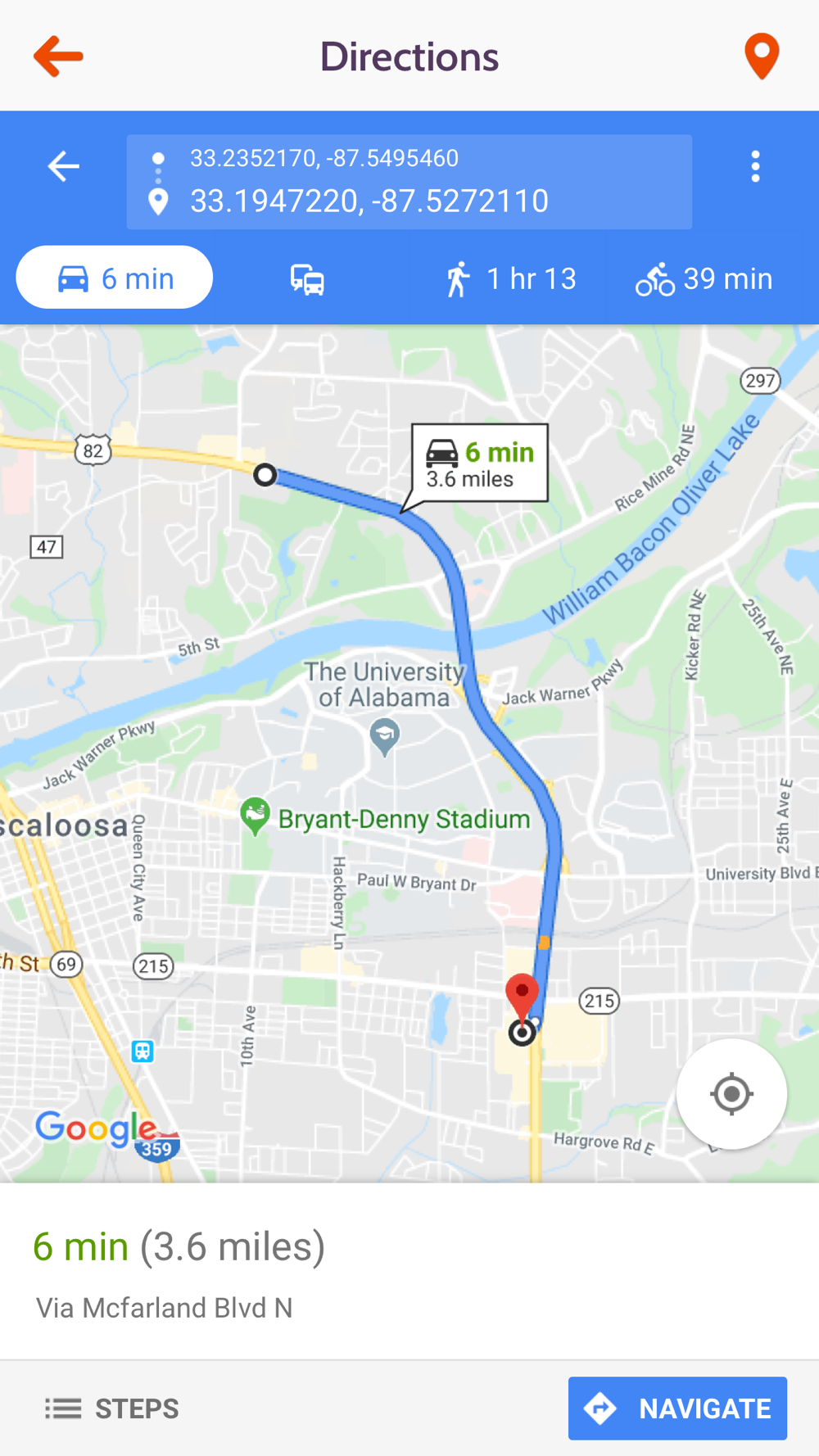Open the three-dot overflow menu

pos(755,166)
